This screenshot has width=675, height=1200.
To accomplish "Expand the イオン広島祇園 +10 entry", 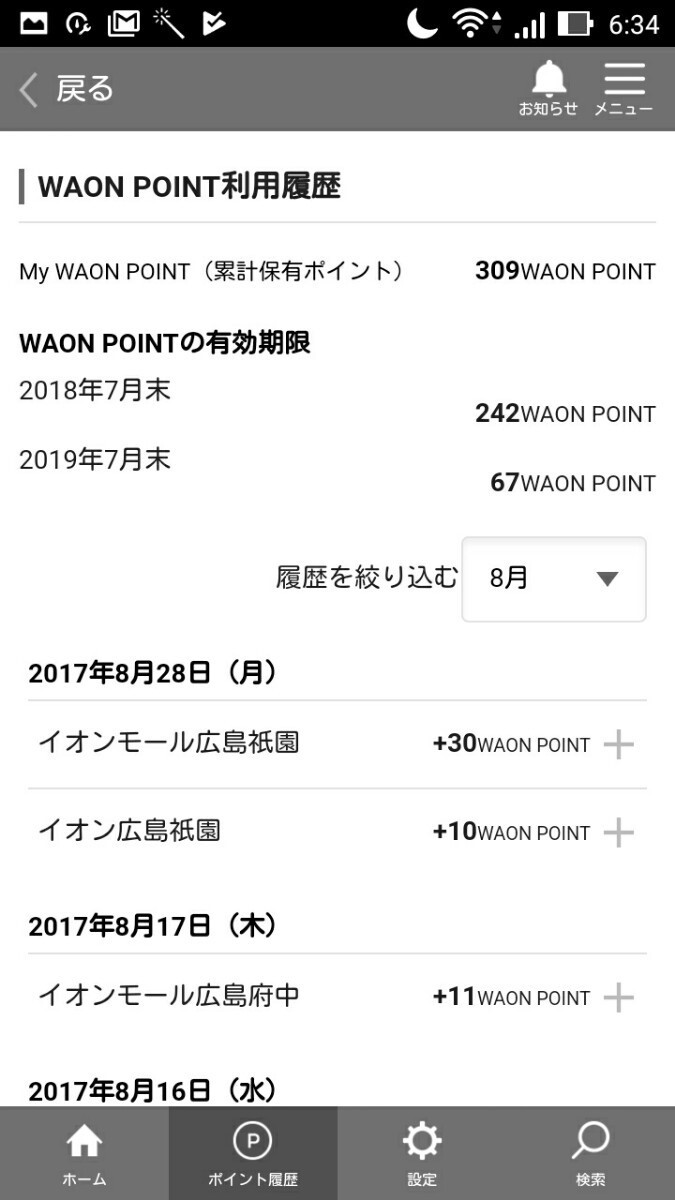I will [619, 832].
